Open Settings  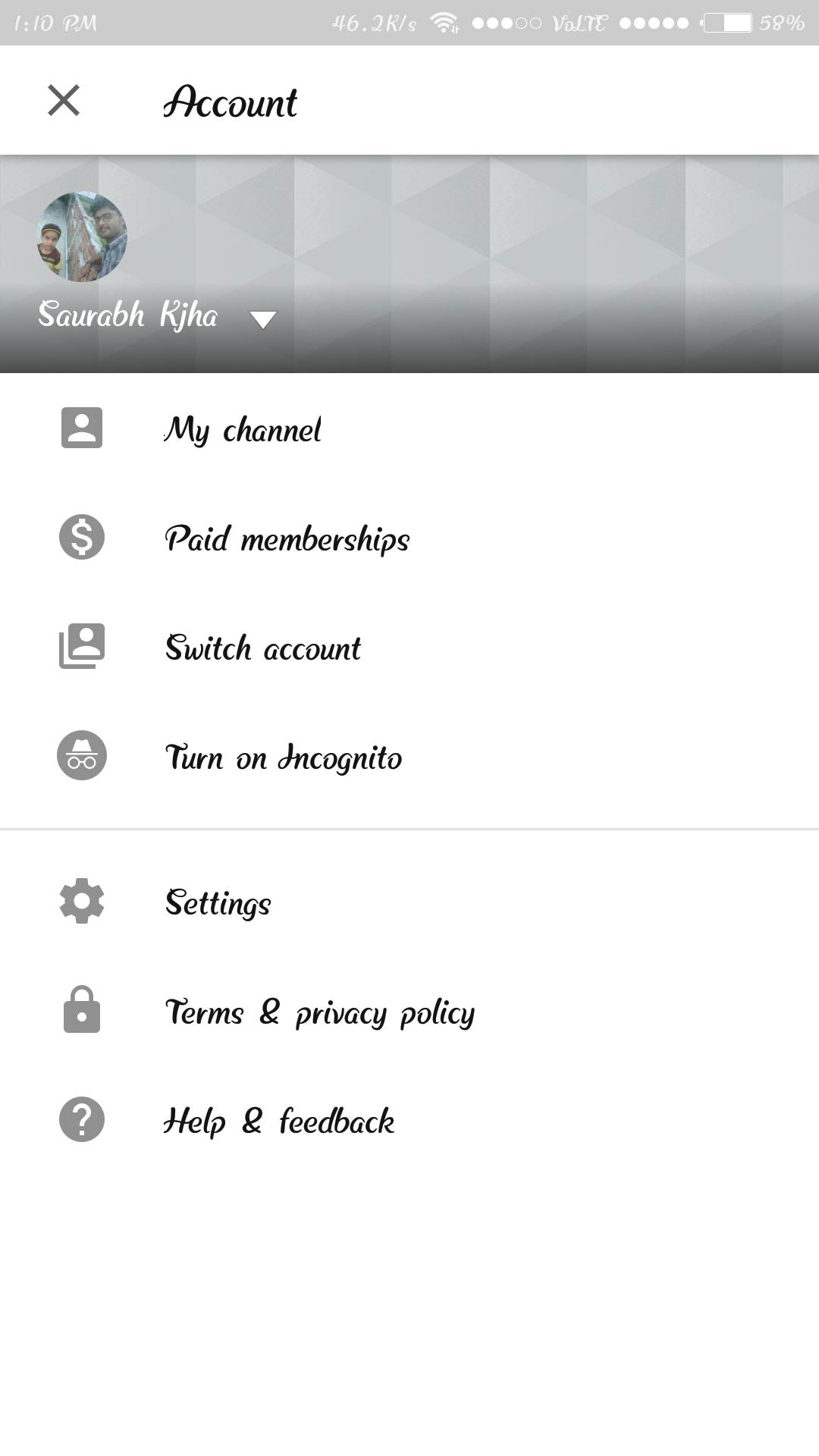pos(218,902)
